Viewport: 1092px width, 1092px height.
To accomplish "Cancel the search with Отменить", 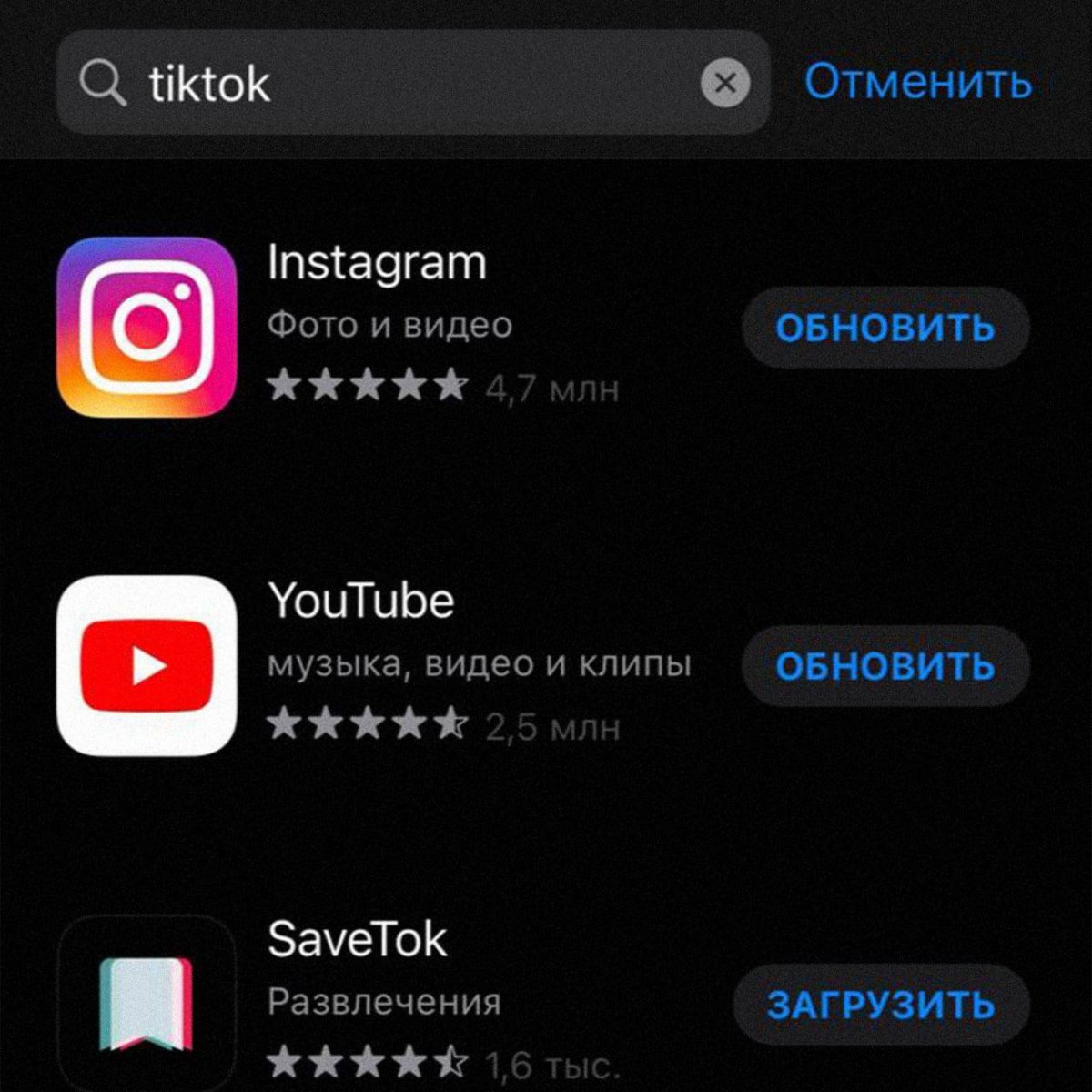I will (917, 82).
